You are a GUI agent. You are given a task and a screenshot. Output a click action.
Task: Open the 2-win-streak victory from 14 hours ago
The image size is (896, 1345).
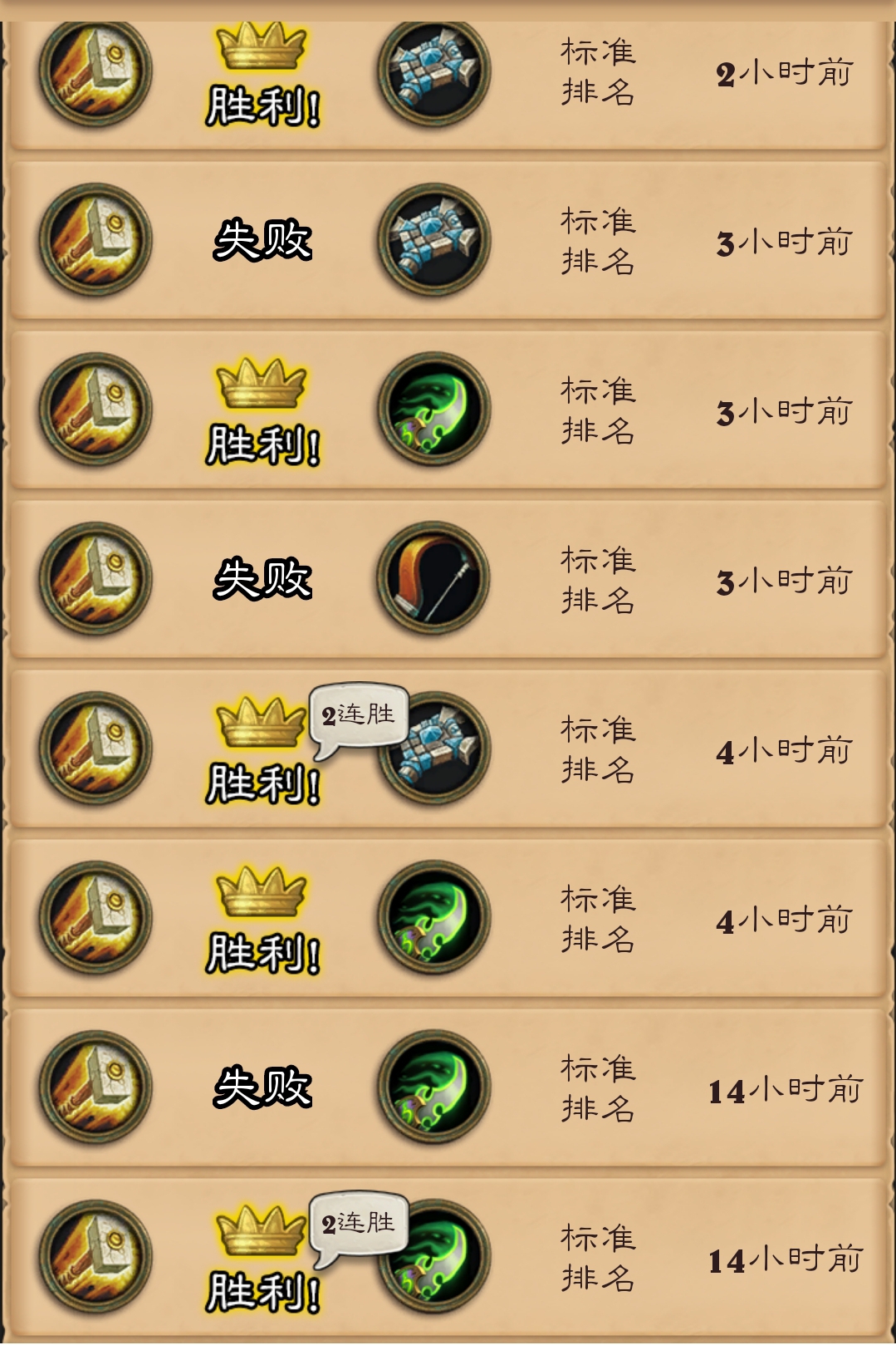[448, 1258]
